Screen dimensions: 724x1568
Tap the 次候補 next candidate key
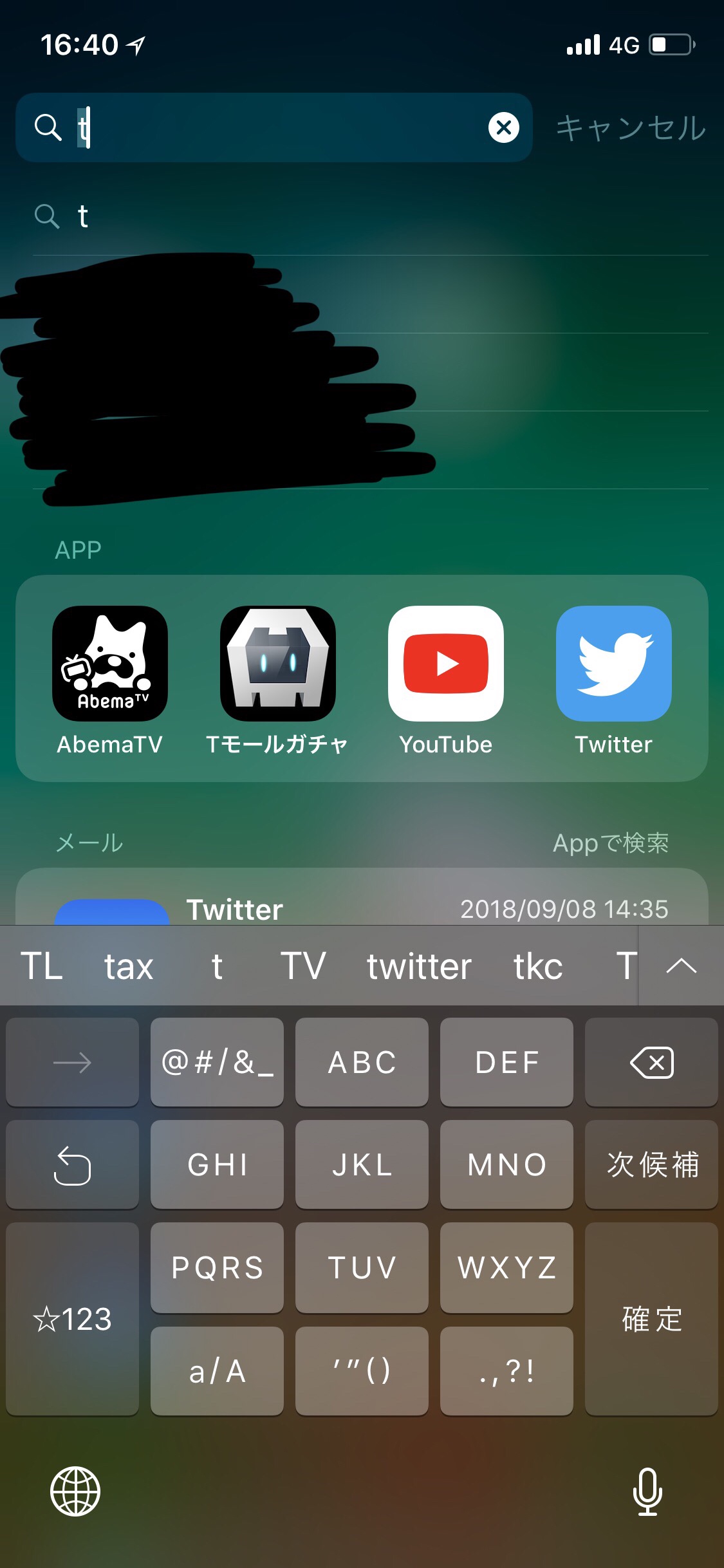coord(651,1164)
